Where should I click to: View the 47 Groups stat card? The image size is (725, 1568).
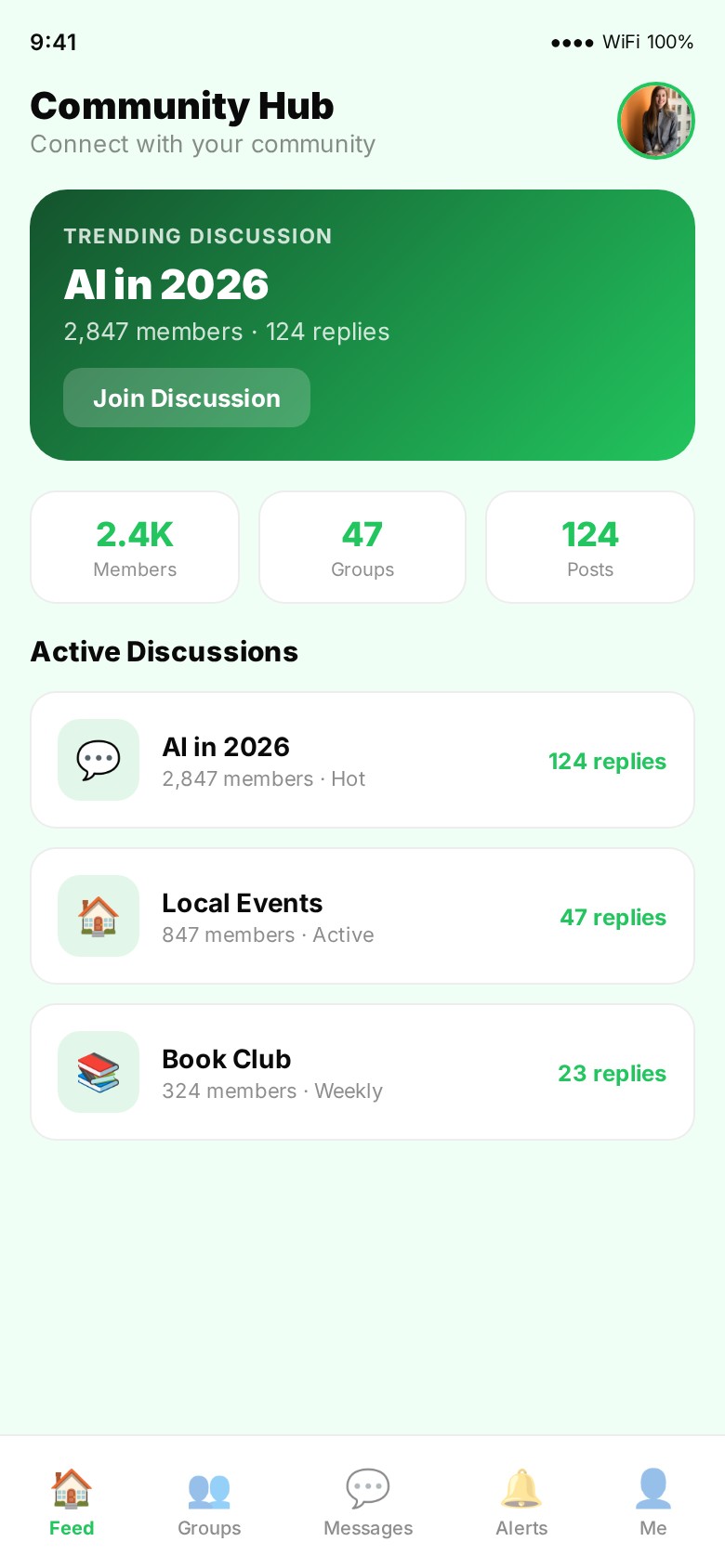click(x=362, y=547)
